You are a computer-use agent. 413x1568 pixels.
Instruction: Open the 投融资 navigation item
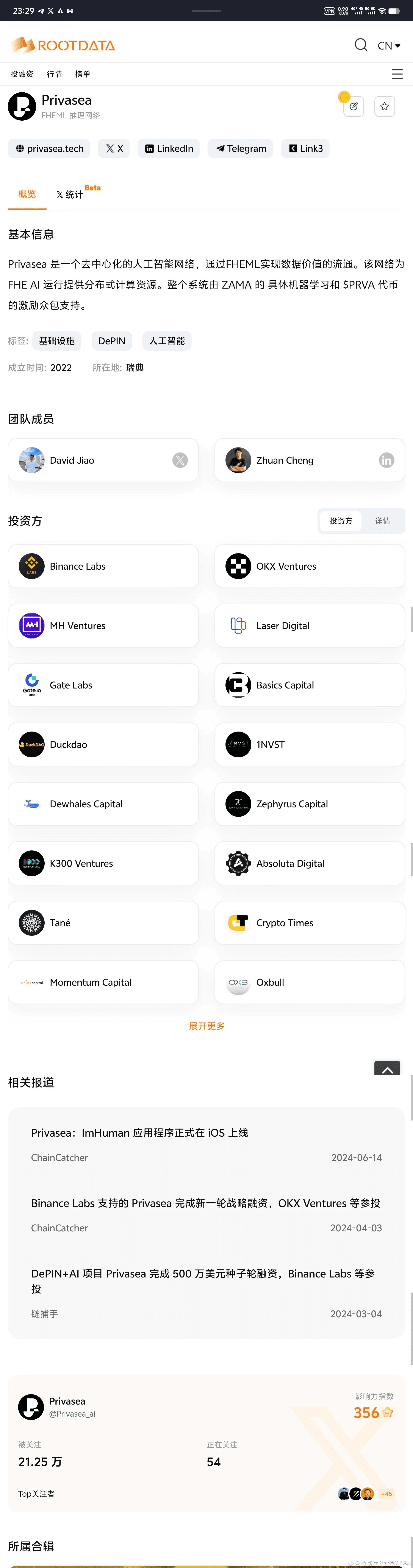click(x=22, y=74)
